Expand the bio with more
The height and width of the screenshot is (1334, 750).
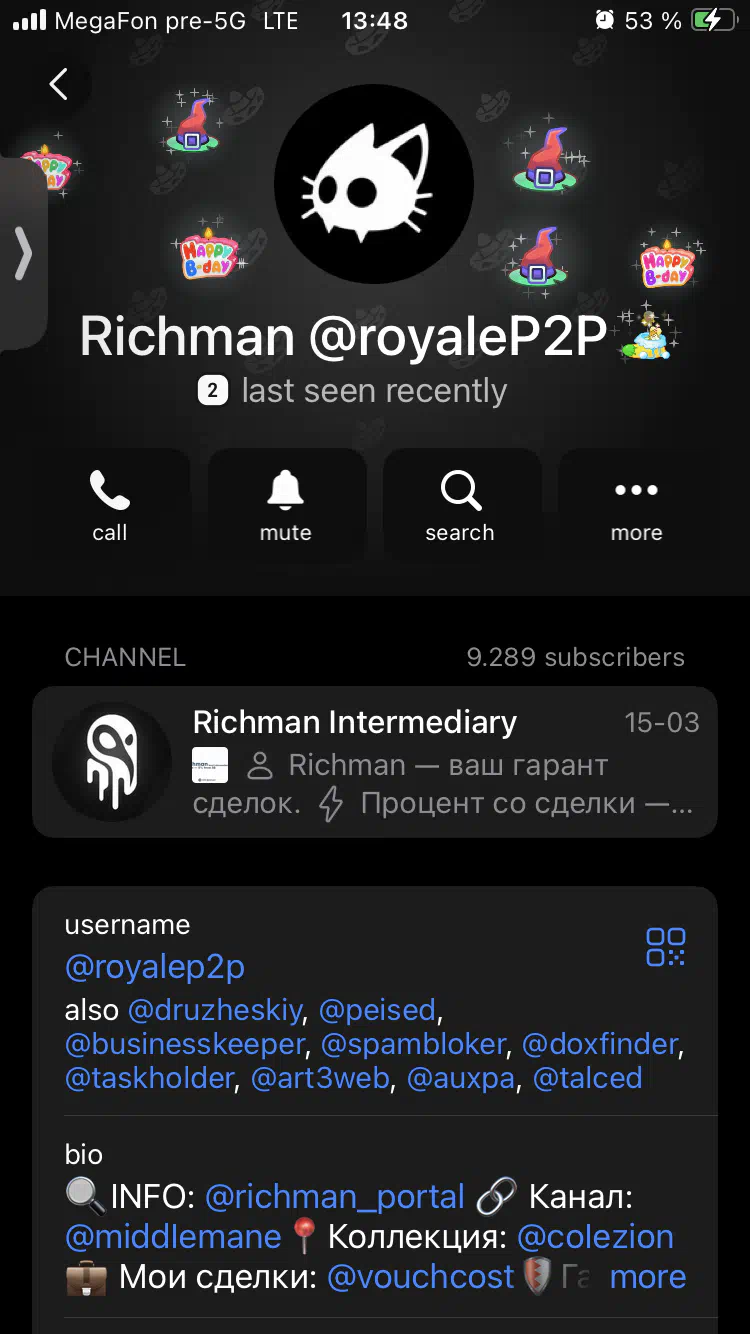647,1276
